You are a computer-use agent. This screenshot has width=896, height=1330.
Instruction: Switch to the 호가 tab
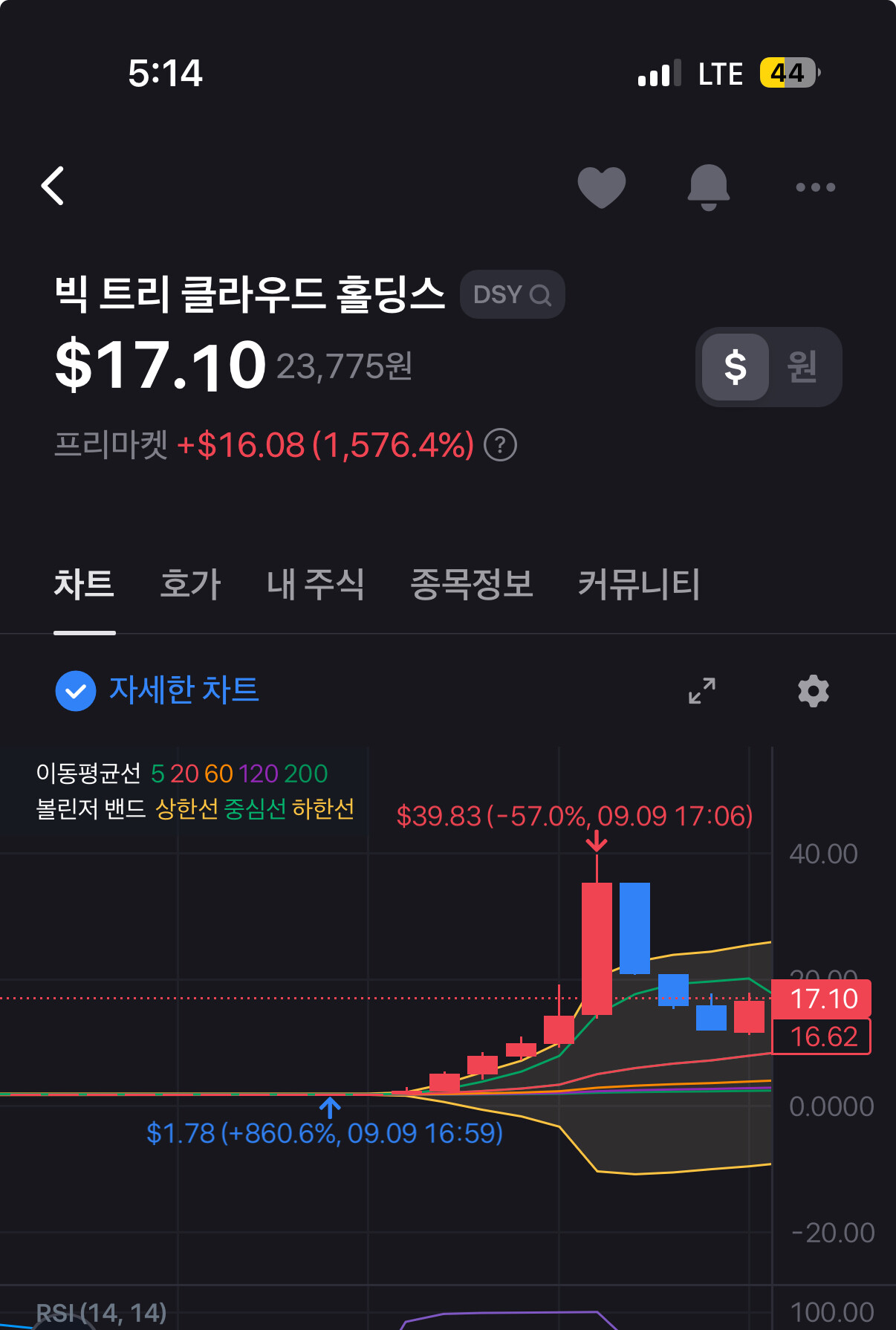click(191, 584)
